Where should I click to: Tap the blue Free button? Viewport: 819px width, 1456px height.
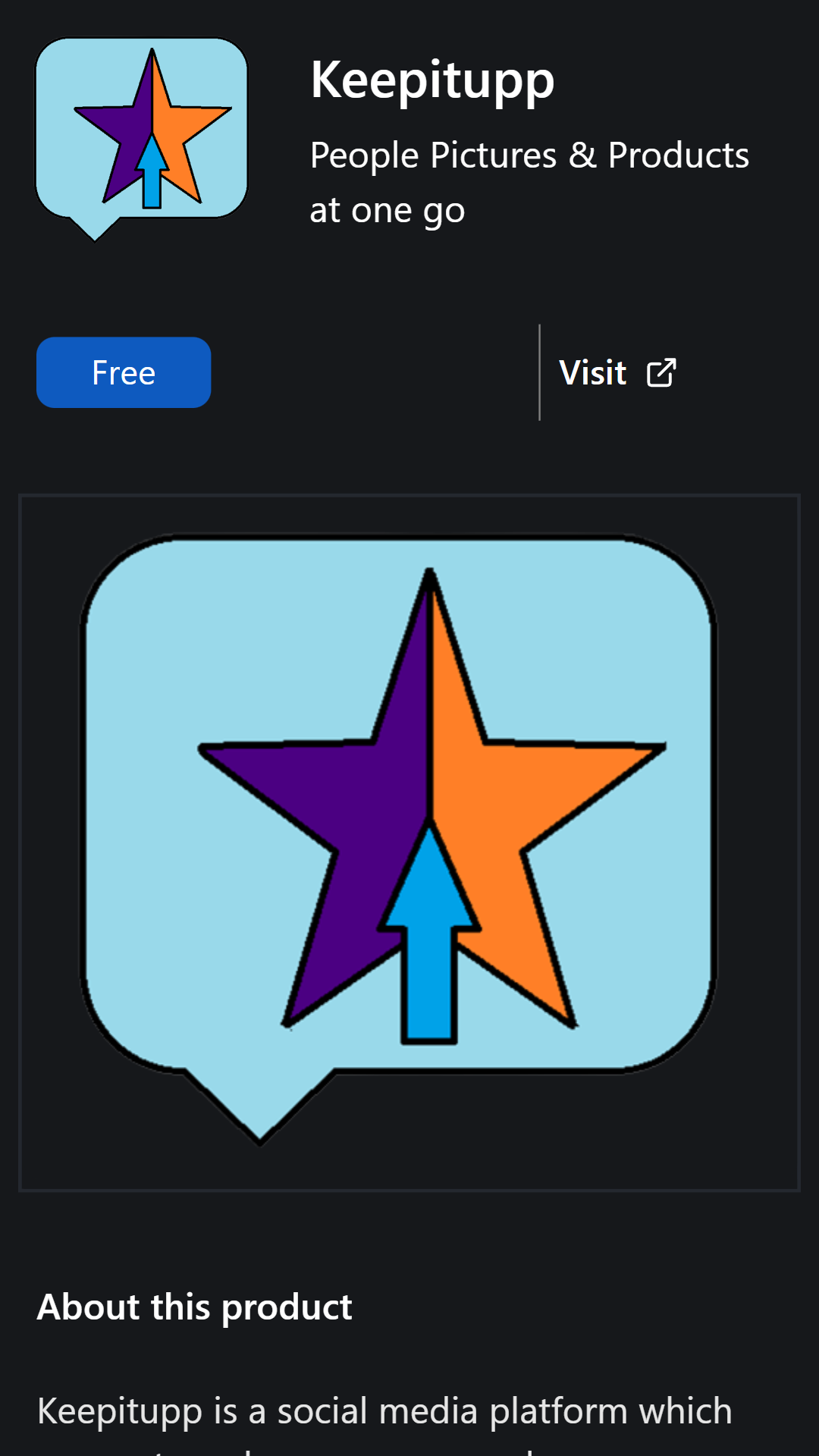point(124,372)
